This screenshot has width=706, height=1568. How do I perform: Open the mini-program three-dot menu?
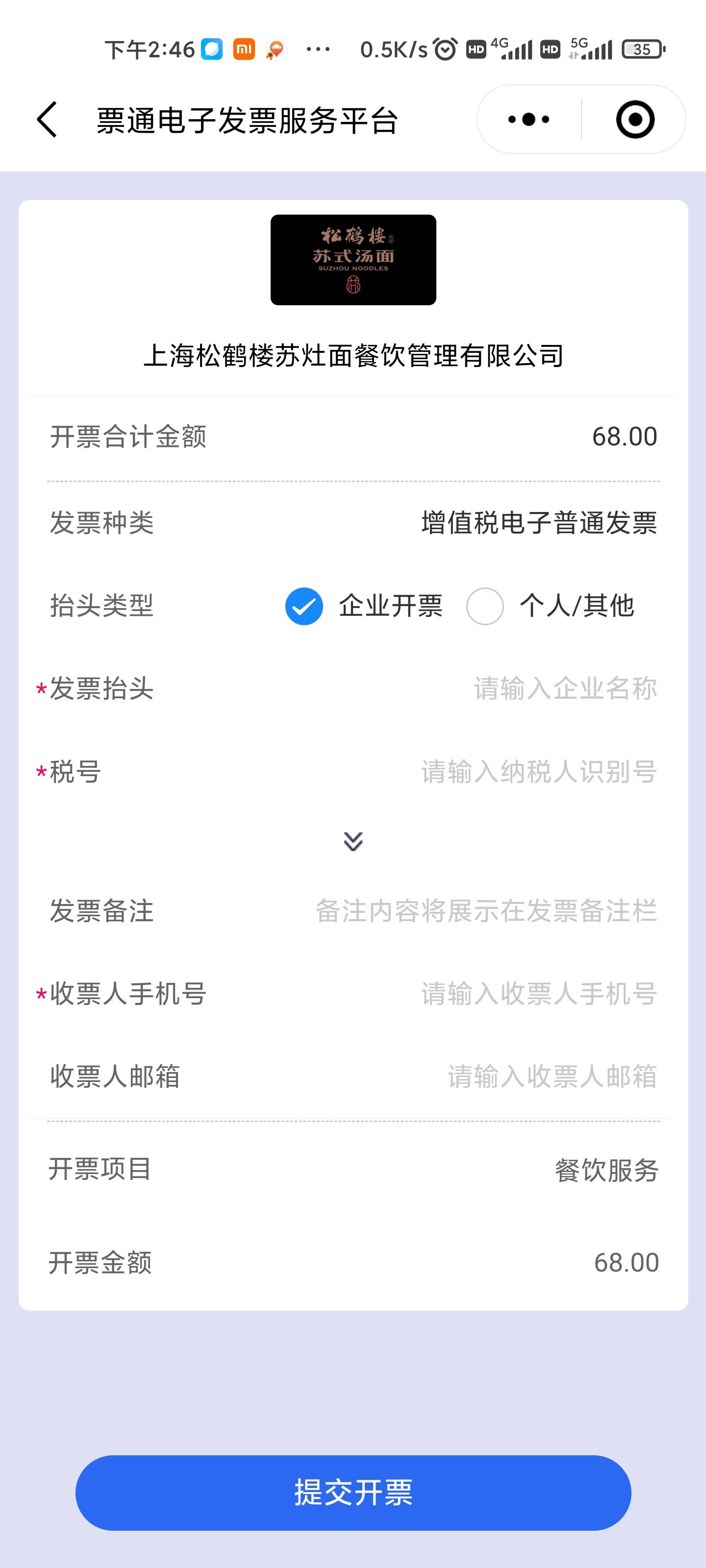click(x=528, y=119)
